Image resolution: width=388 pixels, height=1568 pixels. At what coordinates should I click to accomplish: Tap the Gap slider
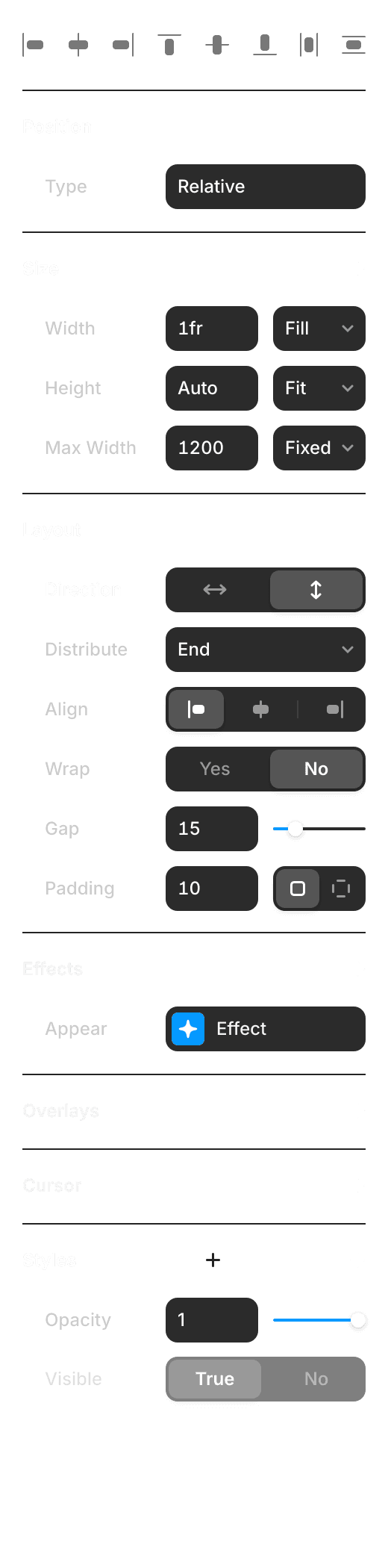[x=319, y=829]
